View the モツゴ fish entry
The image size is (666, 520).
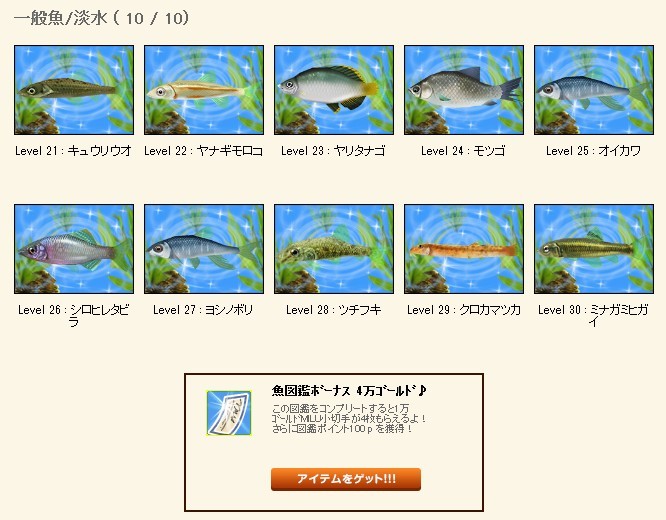coord(464,90)
